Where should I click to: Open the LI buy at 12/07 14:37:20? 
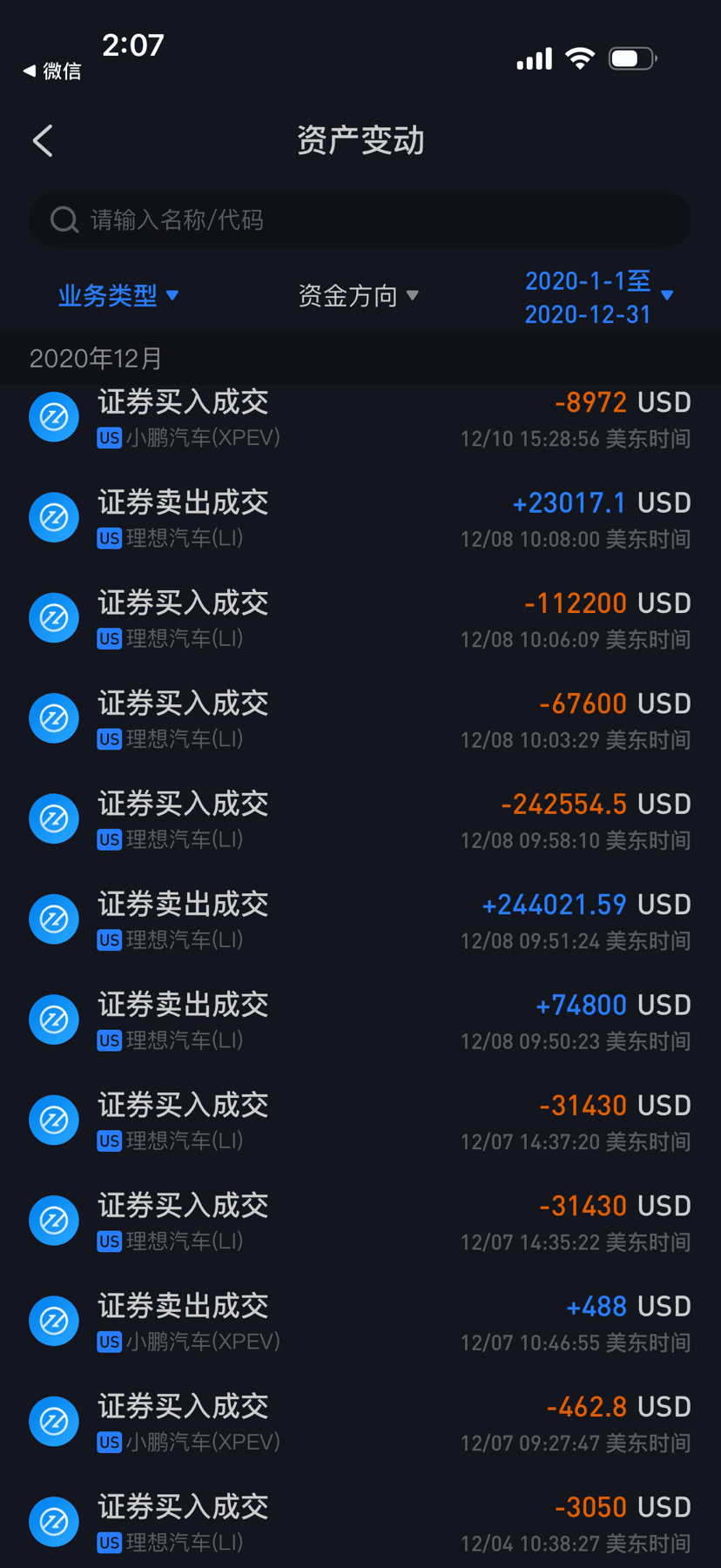(x=360, y=1121)
